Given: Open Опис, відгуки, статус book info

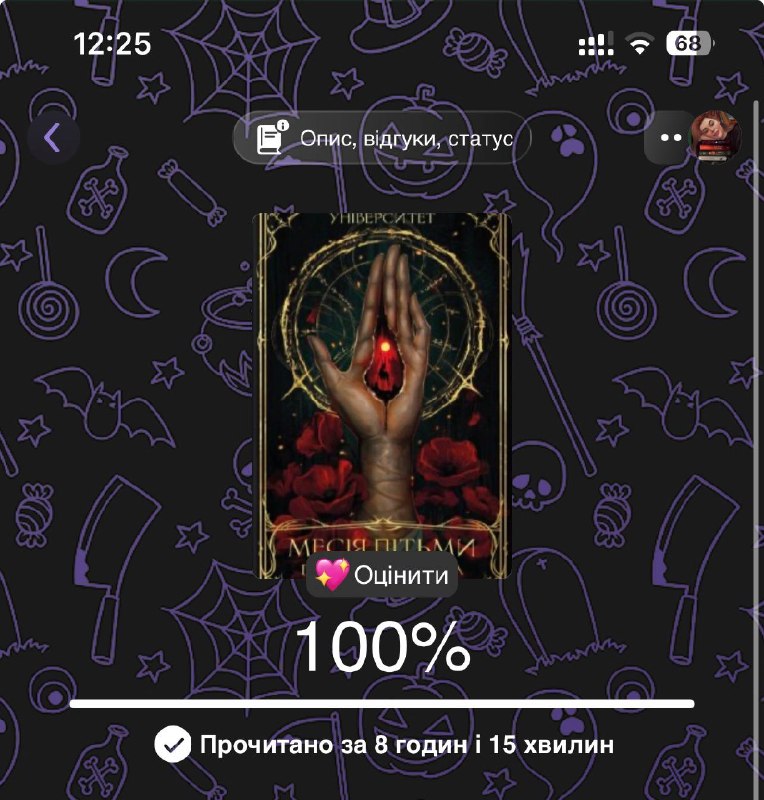Looking at the screenshot, I should (382, 138).
